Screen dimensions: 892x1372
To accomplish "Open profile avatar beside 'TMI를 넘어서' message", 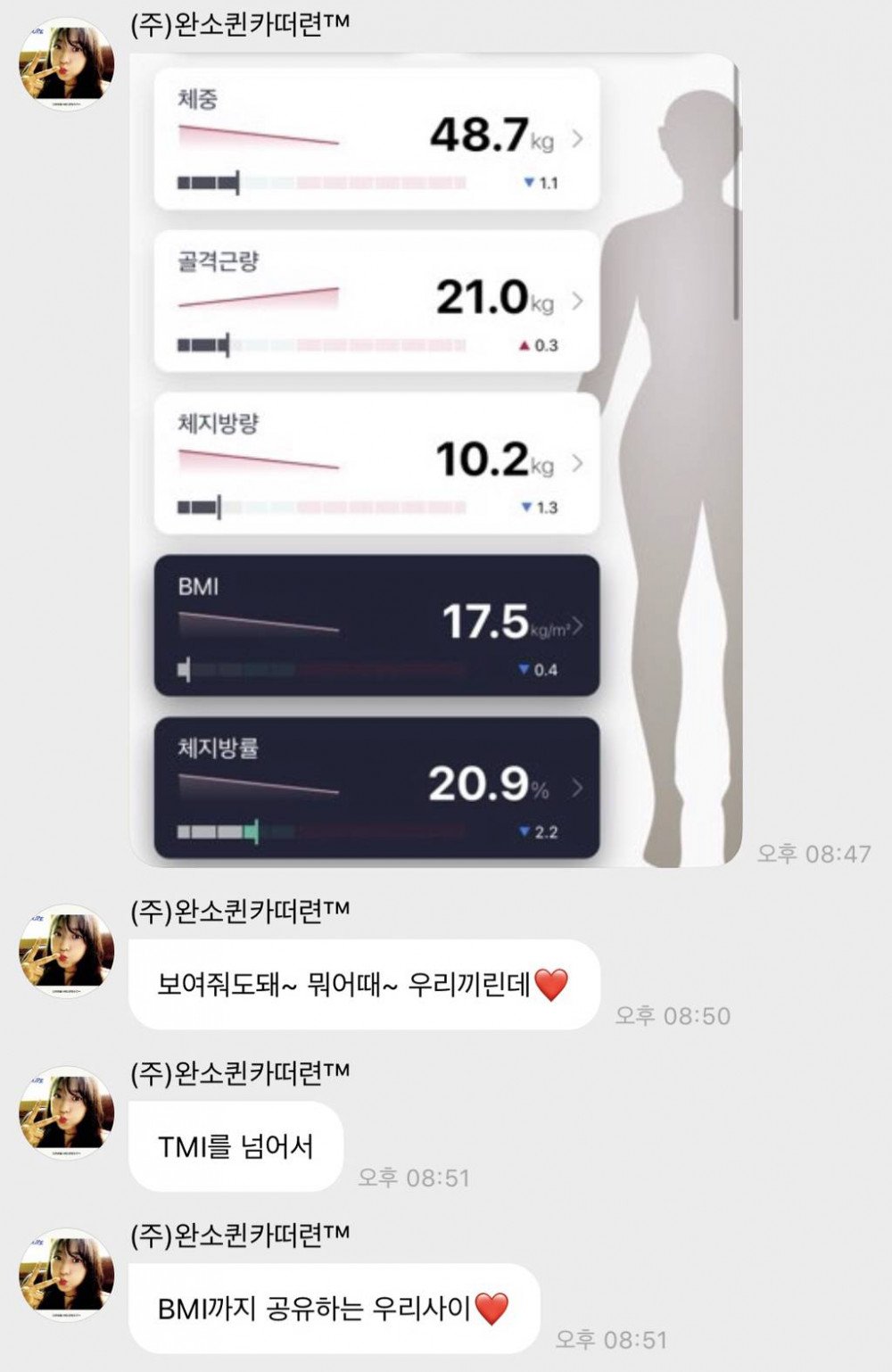I will point(67,1113).
